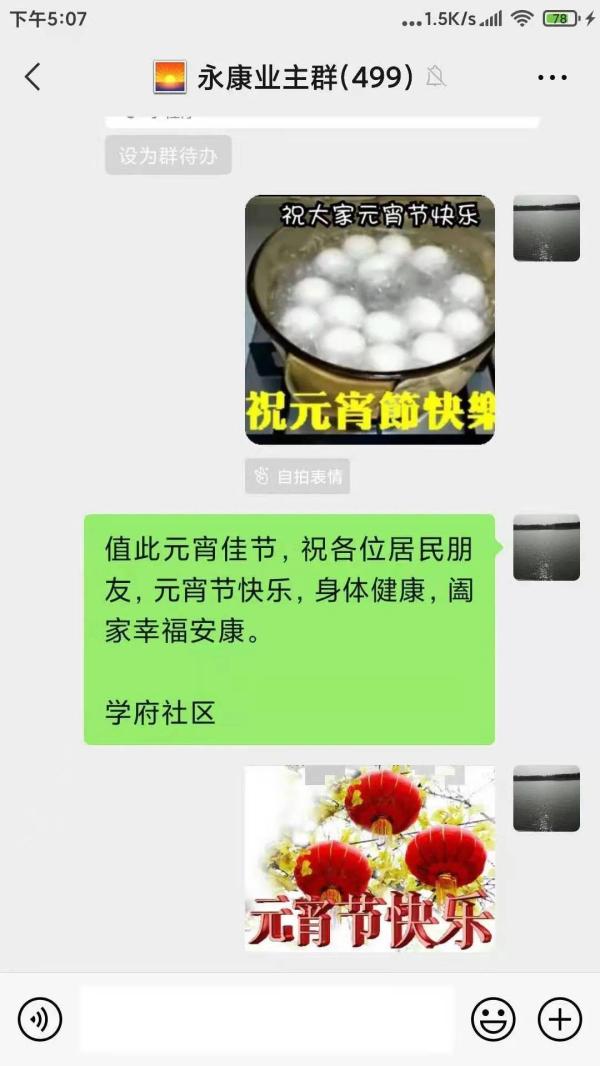Image resolution: width=600 pixels, height=1066 pixels.
Task: View sender avatar beside the tangyuan sticker
Action: tap(546, 228)
